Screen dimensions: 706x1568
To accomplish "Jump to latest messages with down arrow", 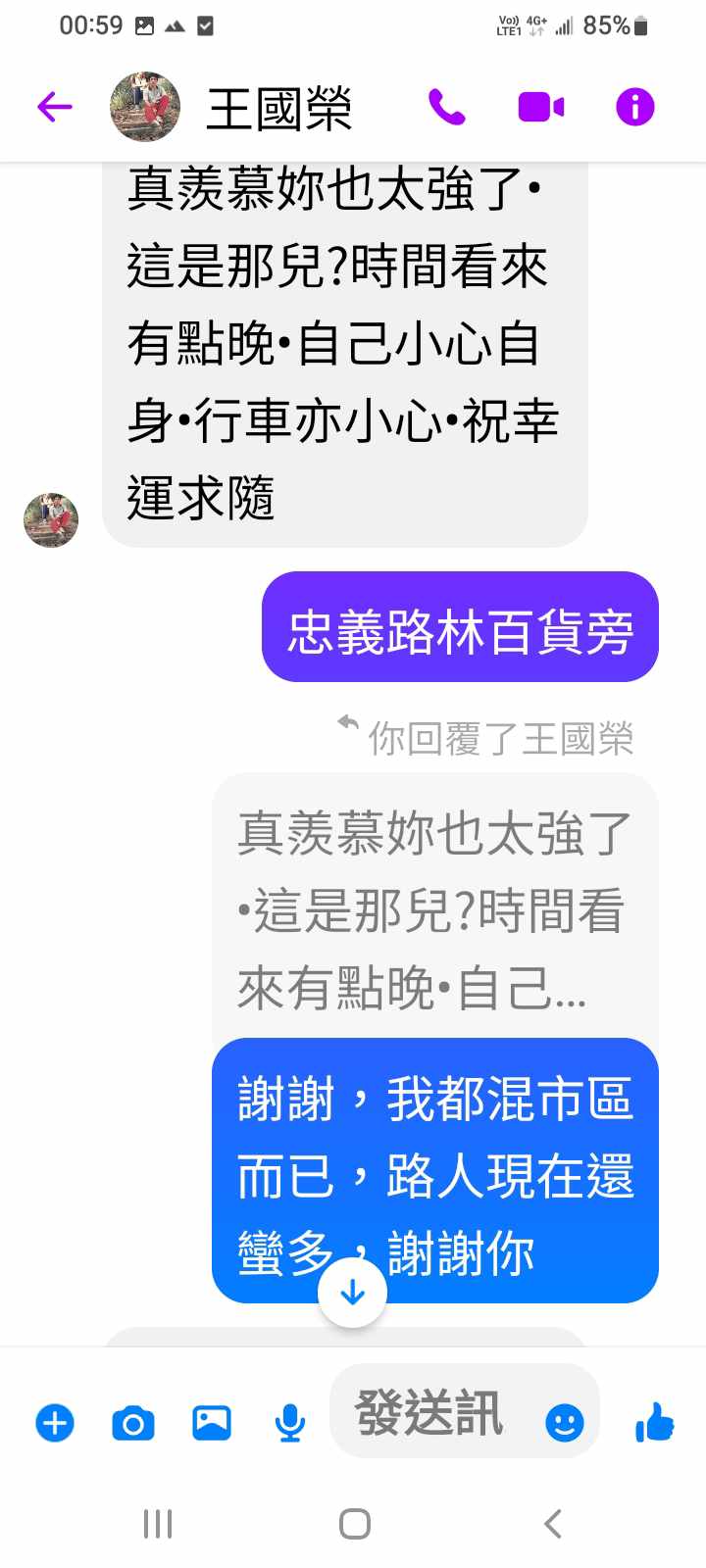I will pos(352,1294).
